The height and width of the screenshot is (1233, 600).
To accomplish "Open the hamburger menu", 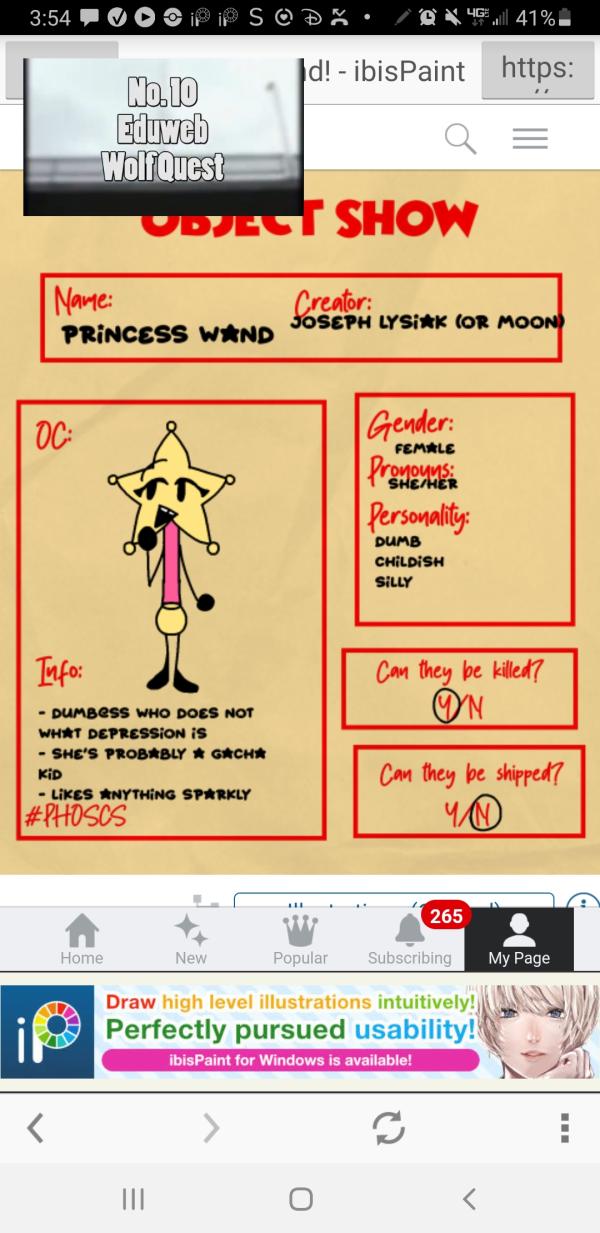I will (x=530, y=139).
